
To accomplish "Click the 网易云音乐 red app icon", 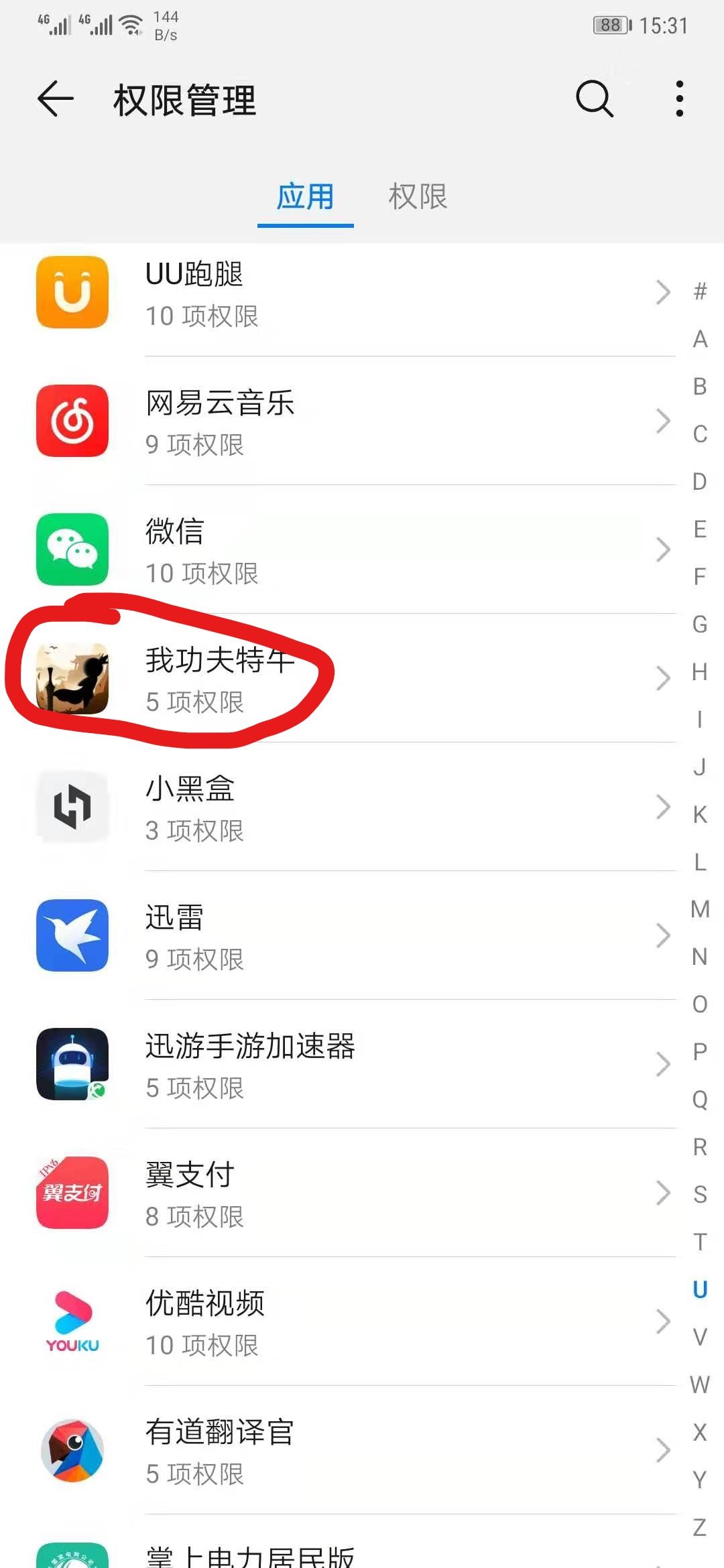I will tap(72, 420).
